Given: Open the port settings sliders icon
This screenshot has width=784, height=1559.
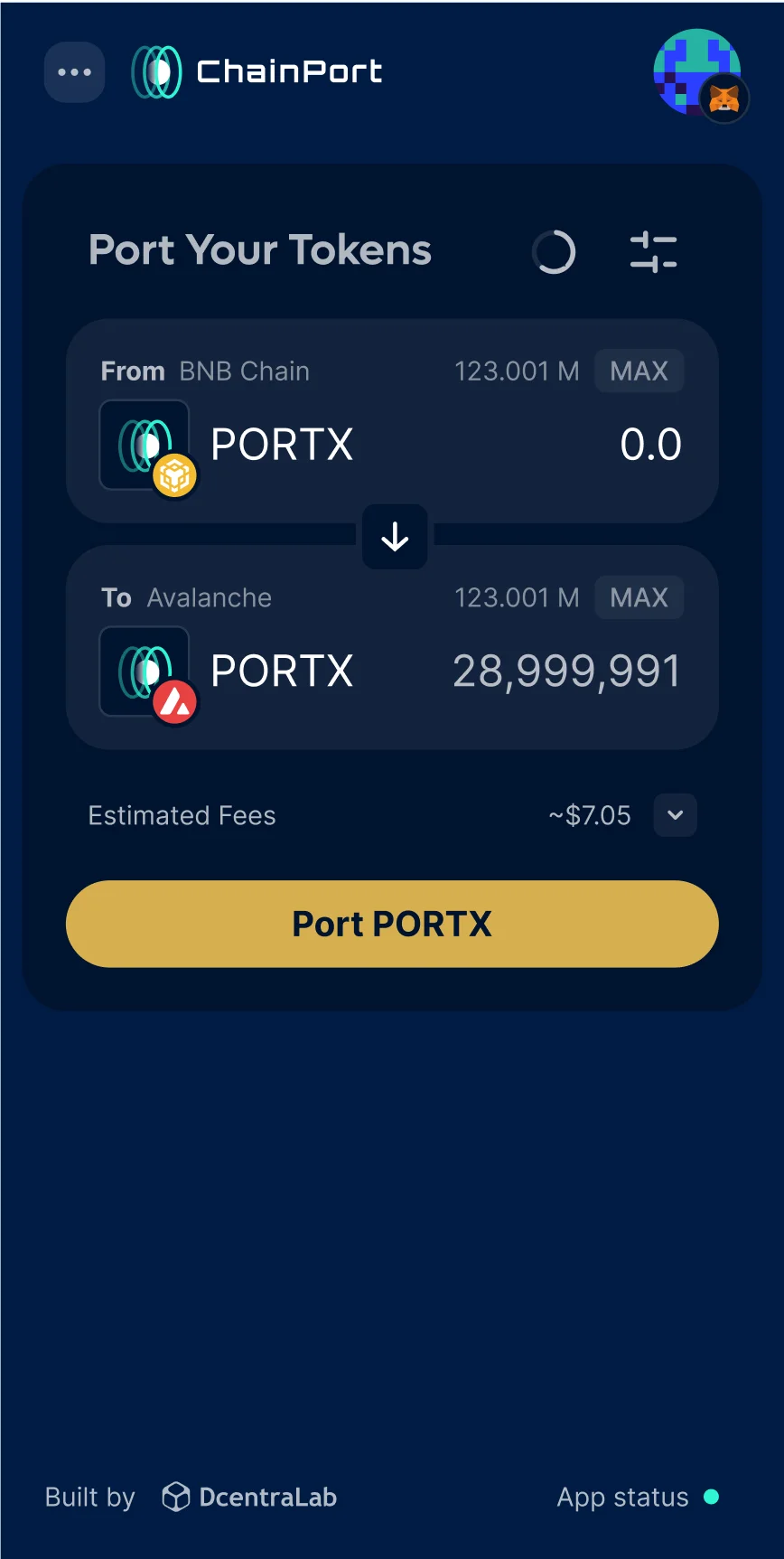Looking at the screenshot, I should (653, 251).
